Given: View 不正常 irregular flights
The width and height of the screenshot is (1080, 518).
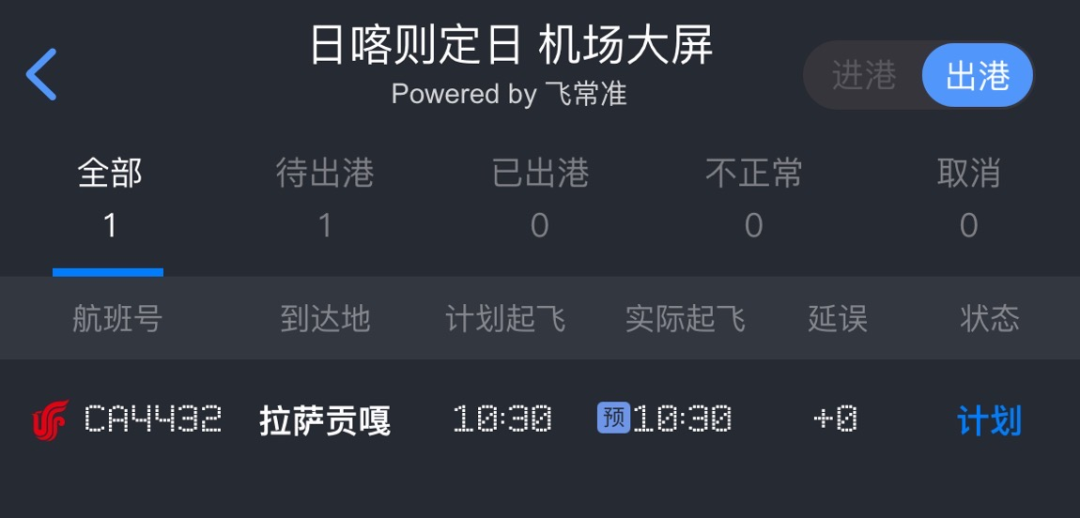Looking at the screenshot, I should coord(754,197).
